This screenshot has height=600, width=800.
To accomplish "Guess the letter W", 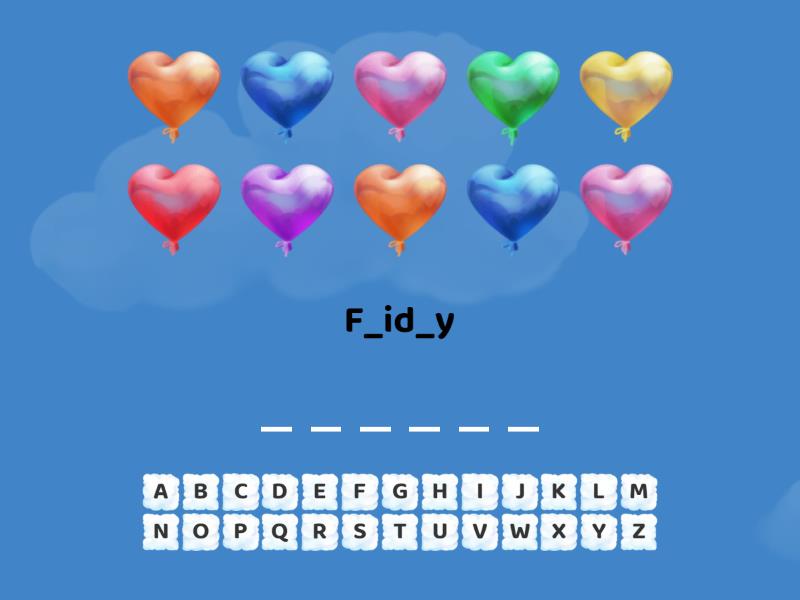I will (519, 531).
